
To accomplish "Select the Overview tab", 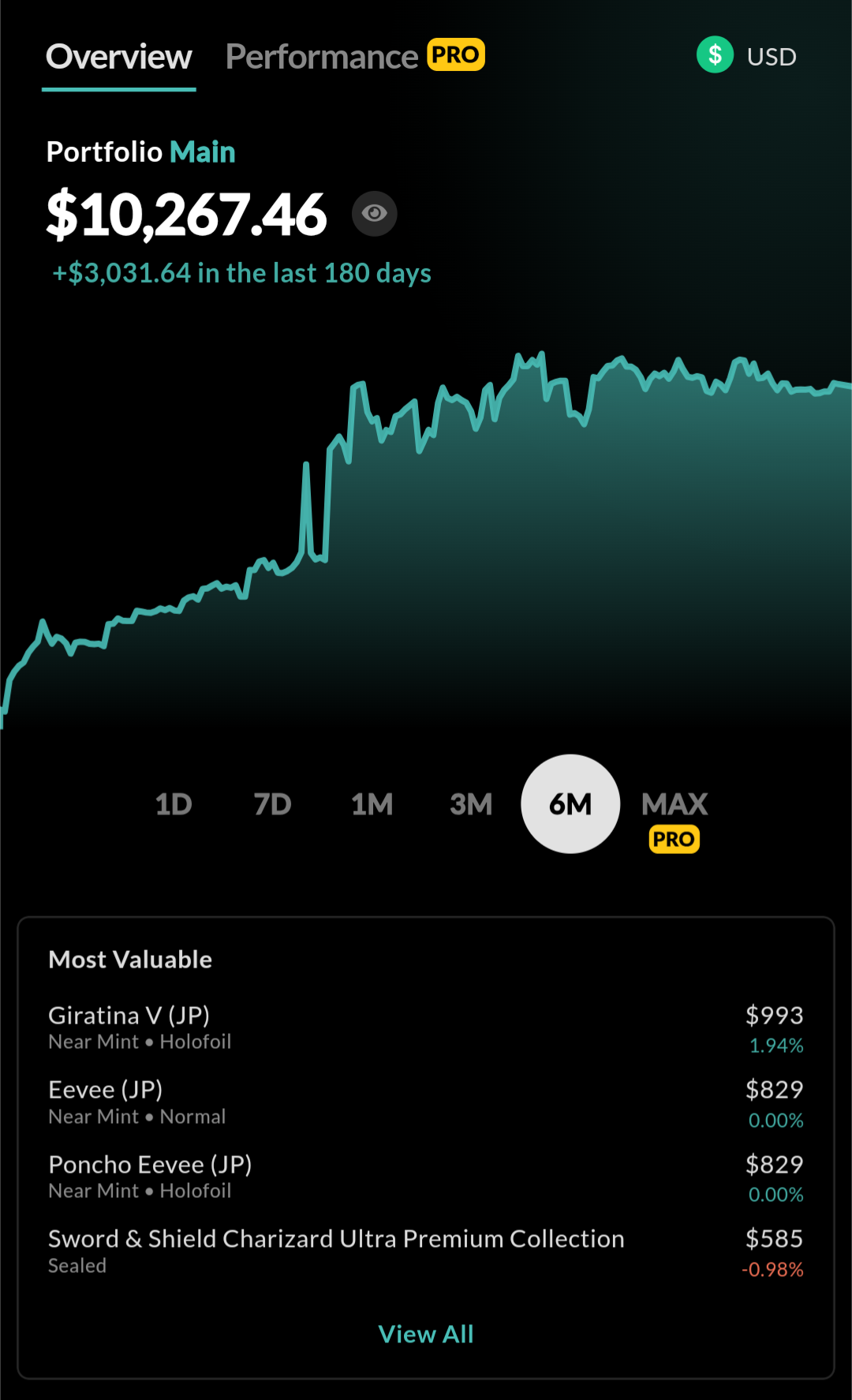I will pyautogui.click(x=119, y=57).
